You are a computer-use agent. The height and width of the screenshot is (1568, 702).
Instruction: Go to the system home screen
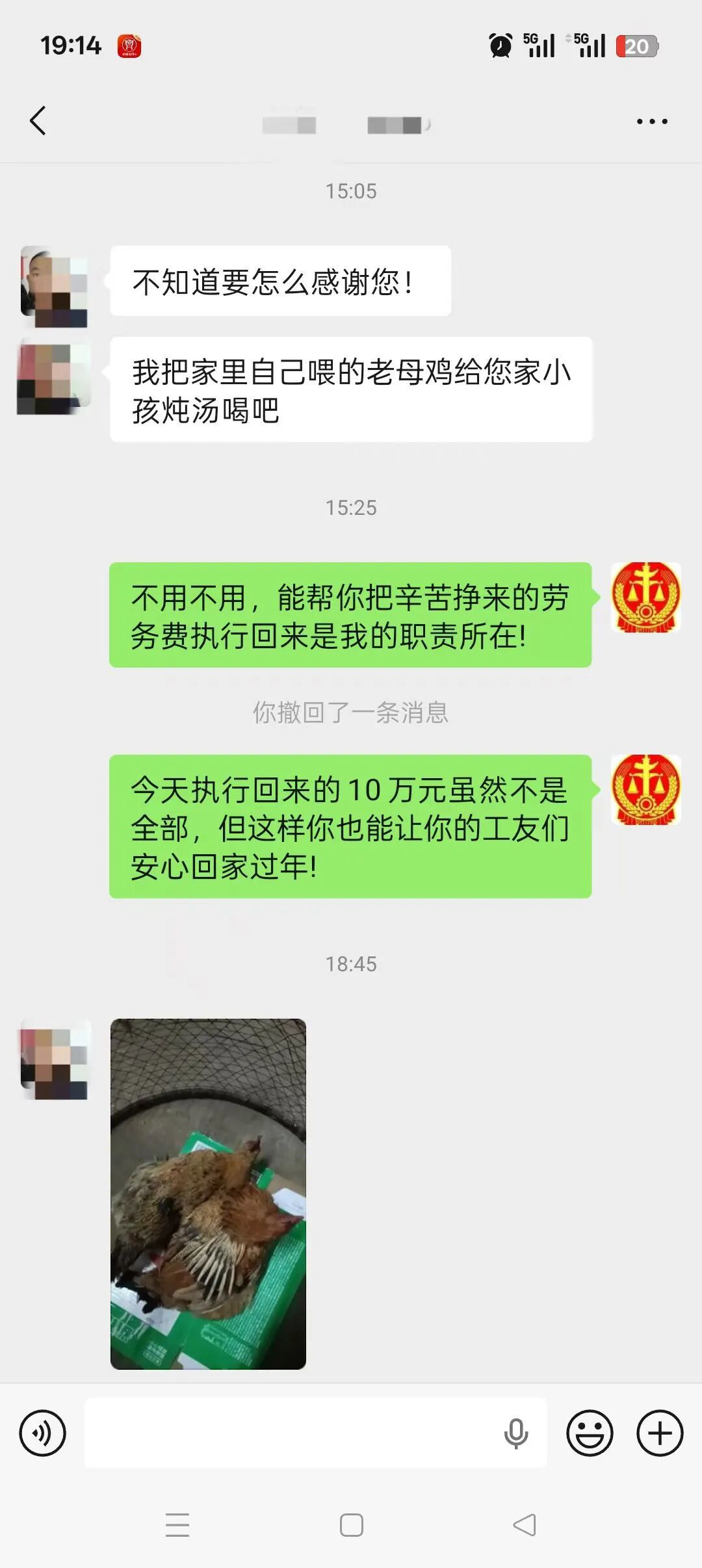click(x=352, y=1524)
